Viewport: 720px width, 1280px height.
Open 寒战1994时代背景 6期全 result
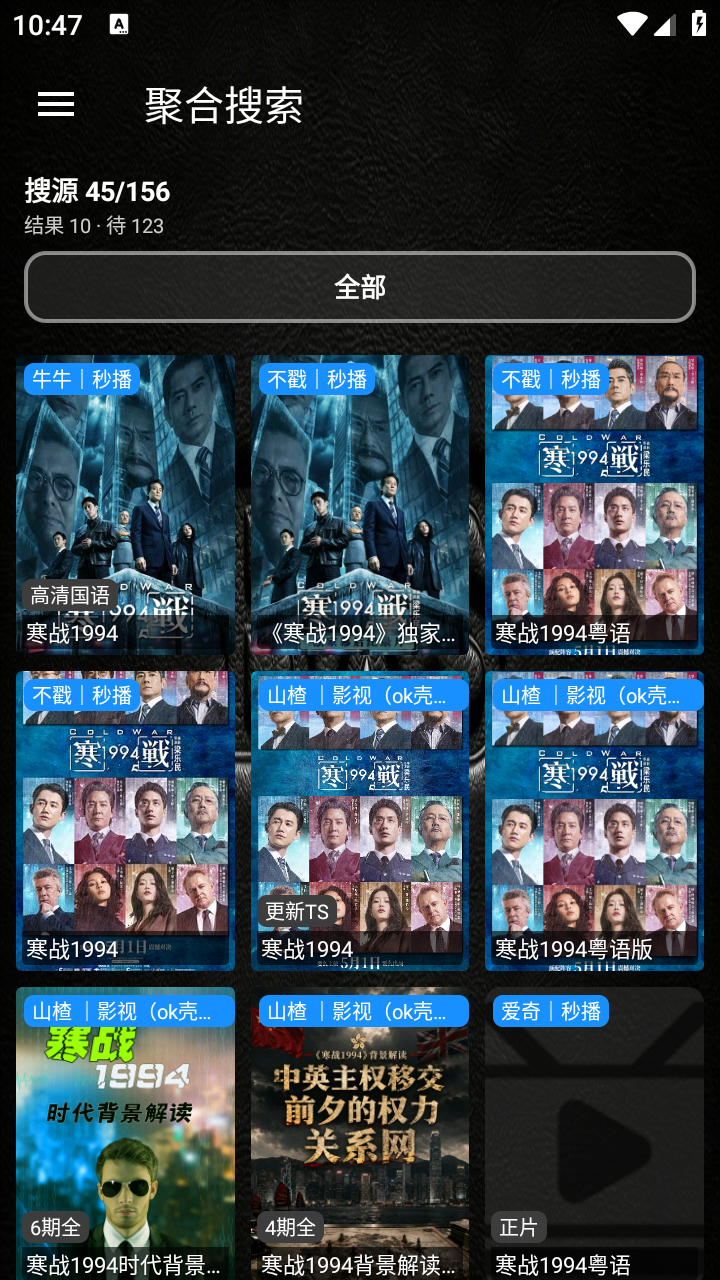tap(126, 1134)
